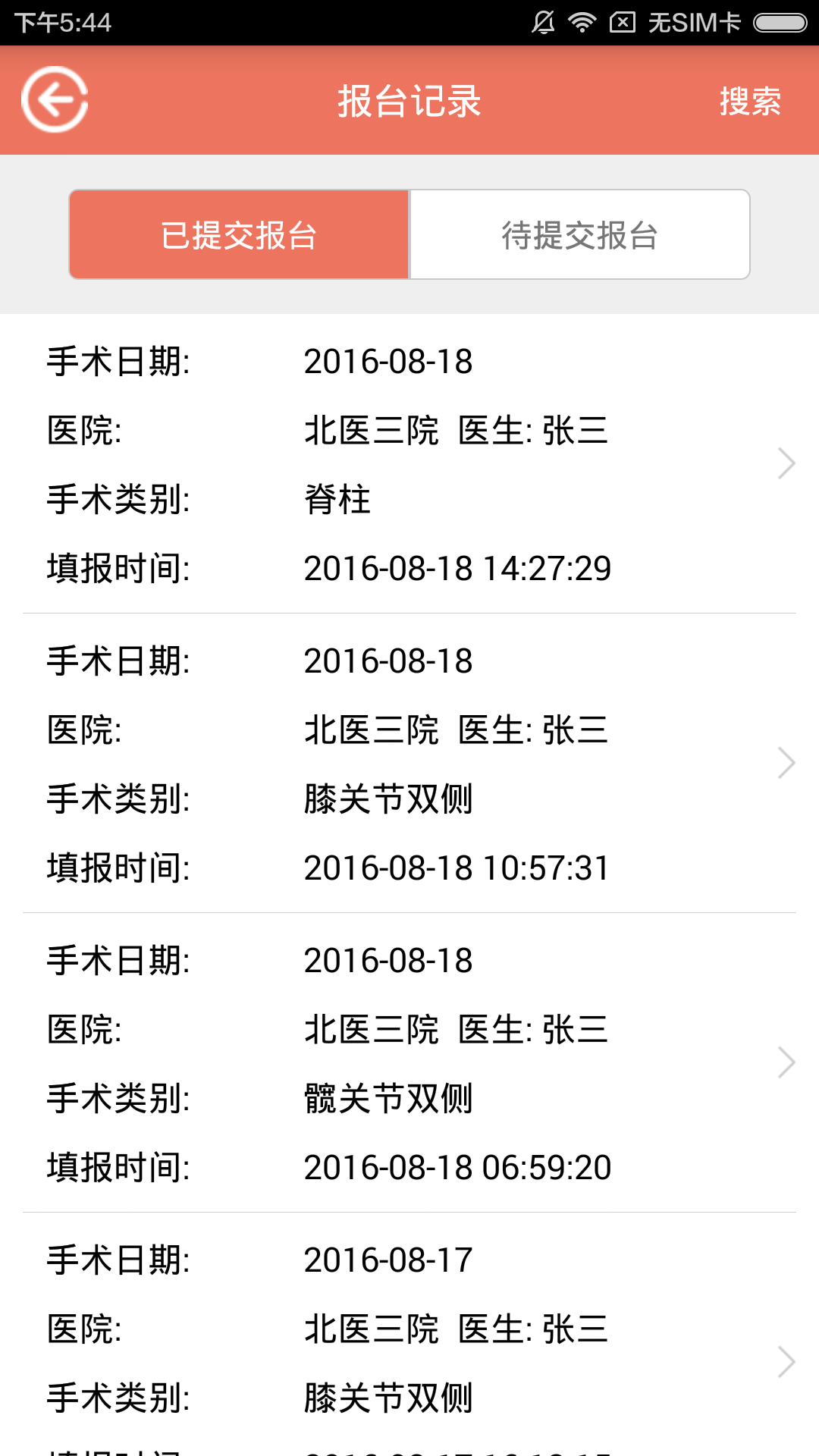Open the 脊柱 record filled at 14:27:29
The width and height of the screenshot is (819, 1456).
pyautogui.click(x=409, y=464)
